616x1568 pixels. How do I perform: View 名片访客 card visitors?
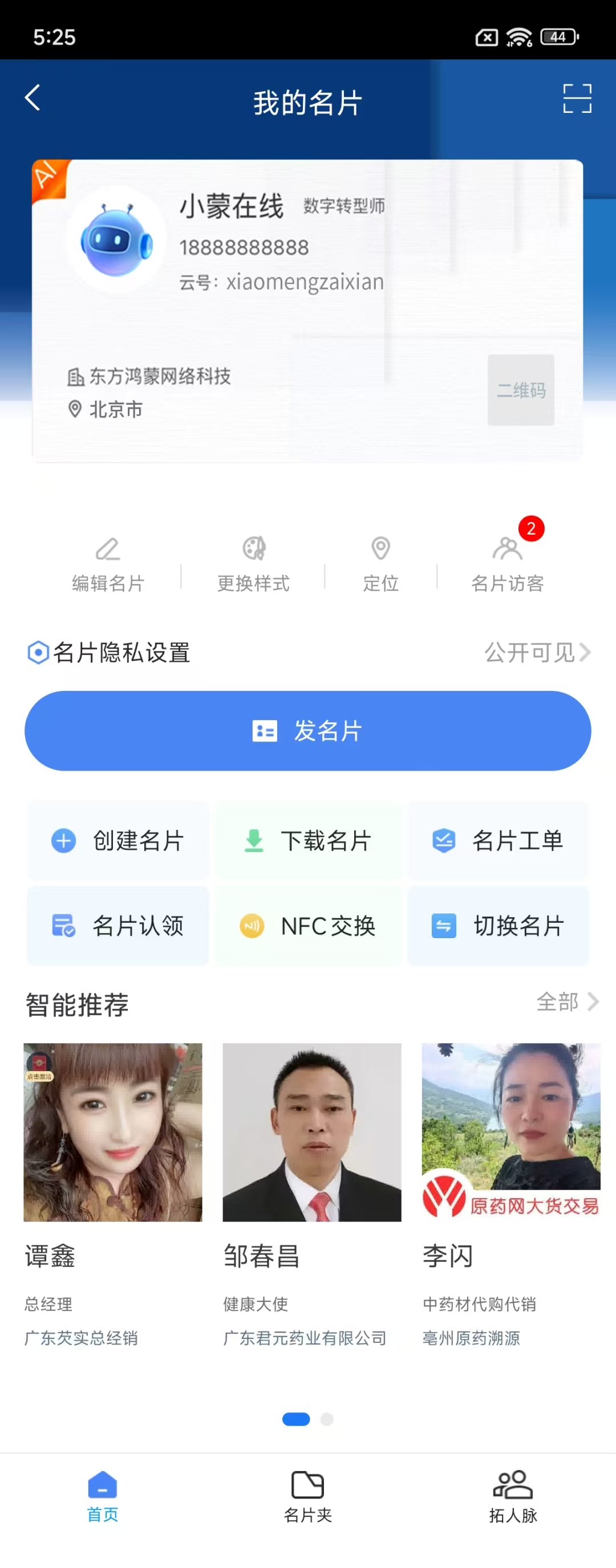[507, 564]
